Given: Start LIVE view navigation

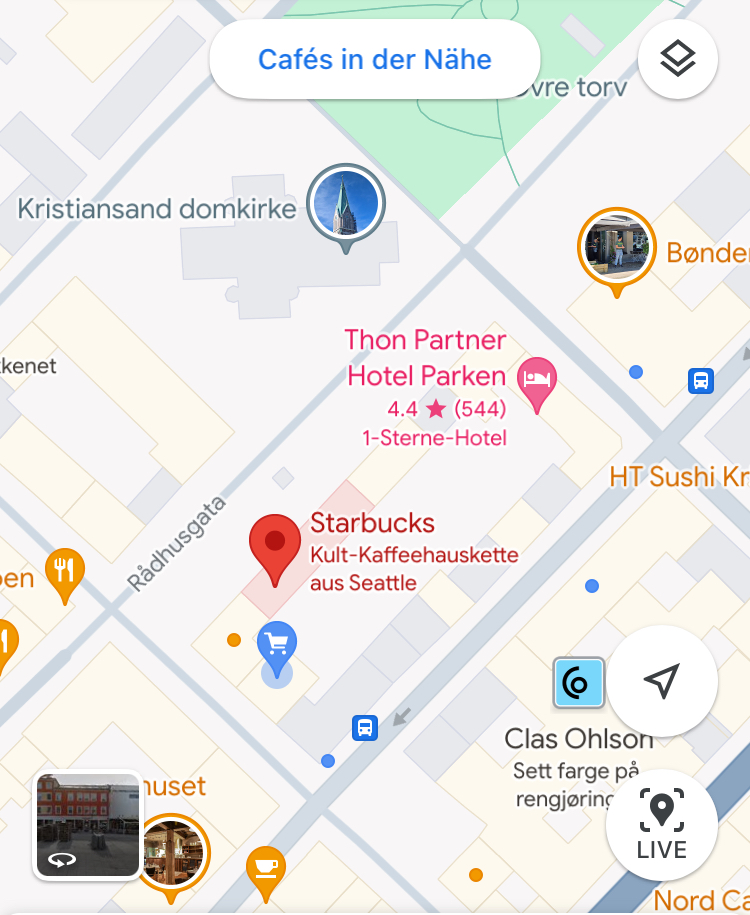Looking at the screenshot, I should [662, 825].
